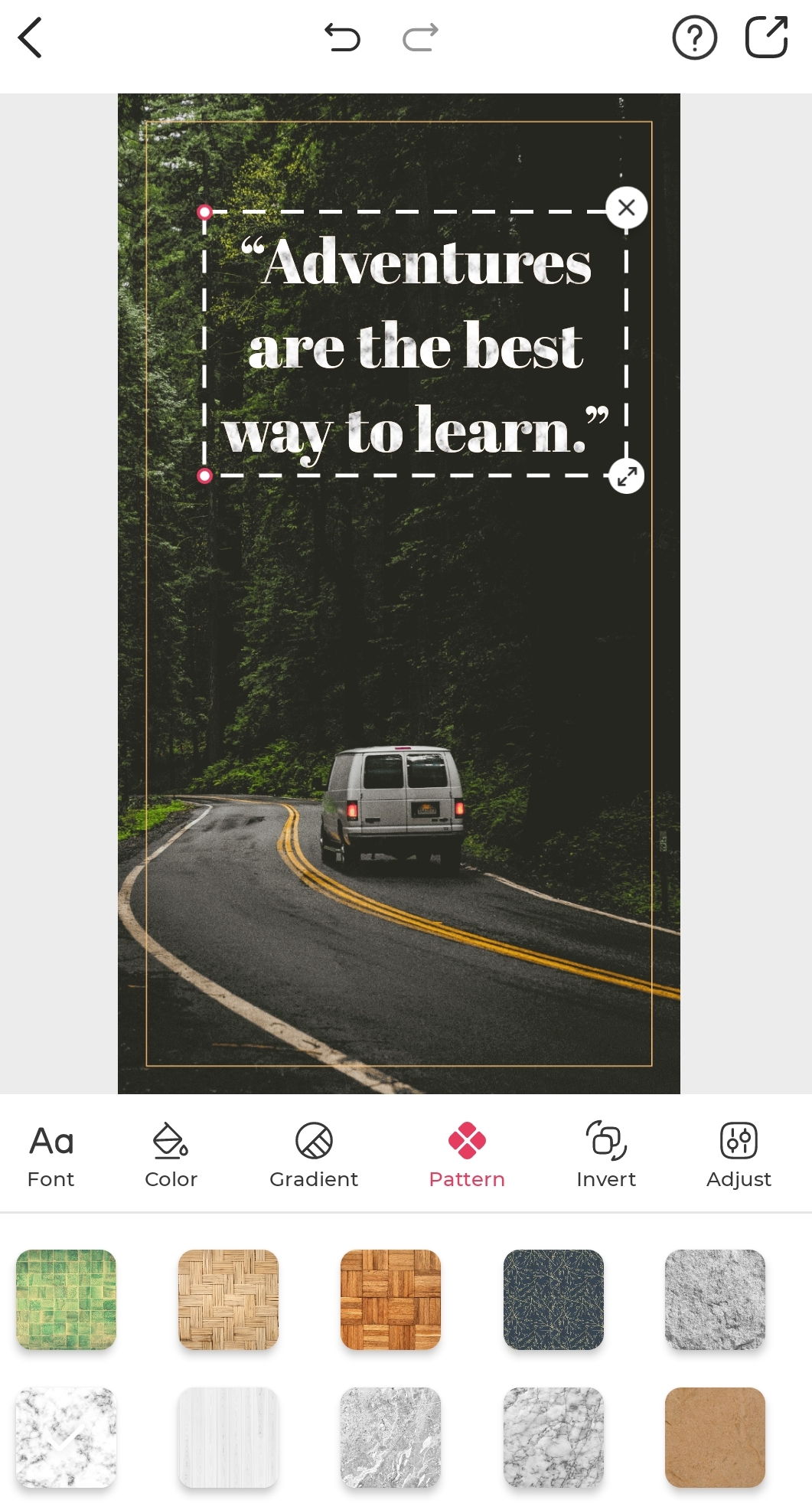
Task: Select the checked white marble pattern
Action: pyautogui.click(x=66, y=1437)
